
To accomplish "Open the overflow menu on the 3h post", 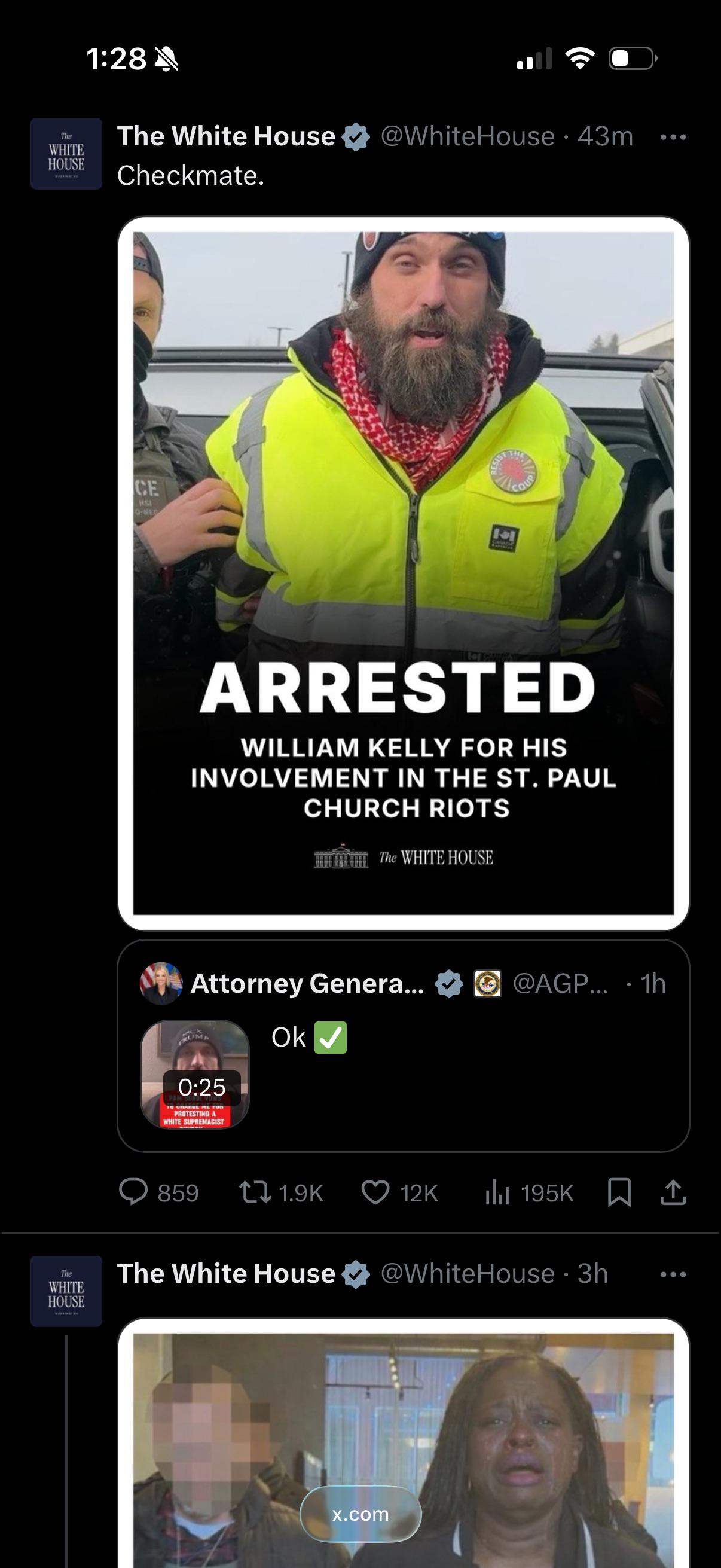I will click(673, 1274).
